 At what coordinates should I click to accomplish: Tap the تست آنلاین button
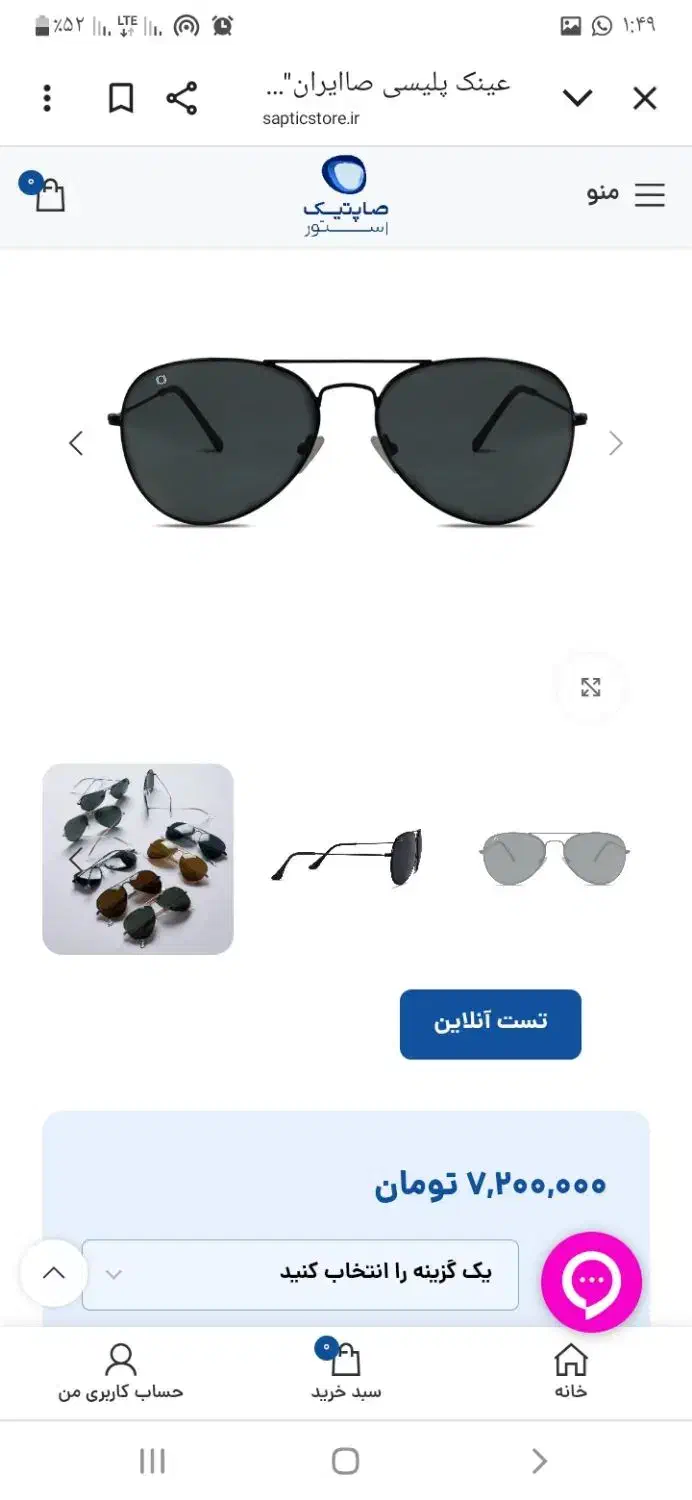pos(490,1024)
